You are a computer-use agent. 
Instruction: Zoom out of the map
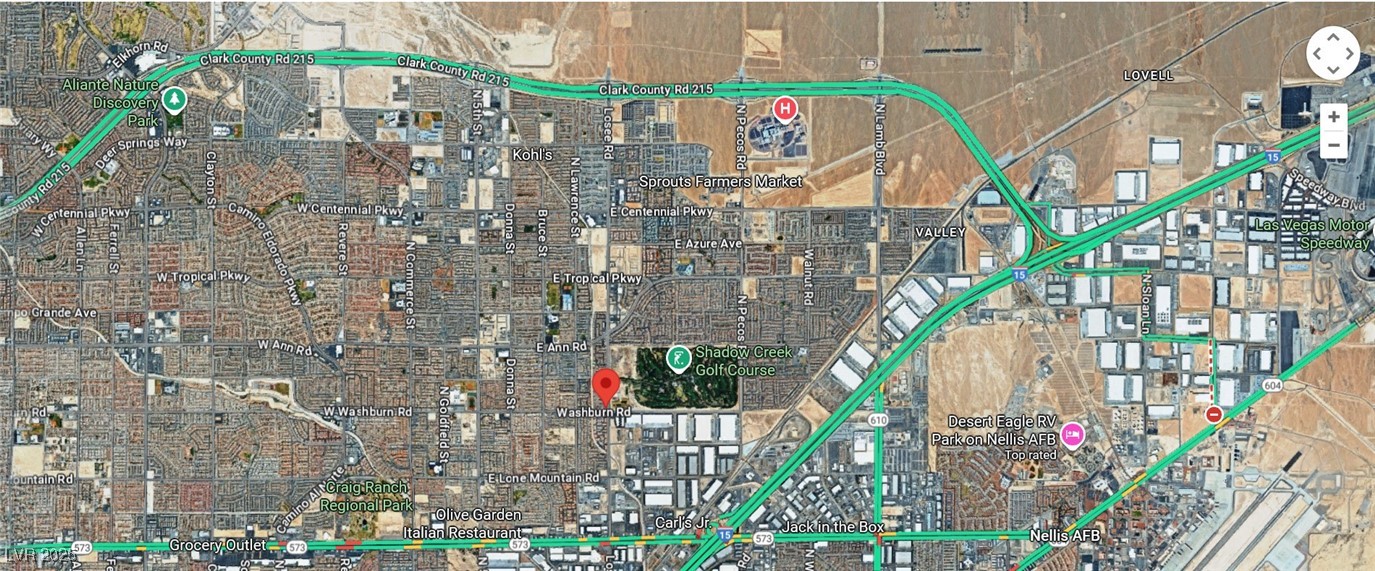click(x=1333, y=146)
